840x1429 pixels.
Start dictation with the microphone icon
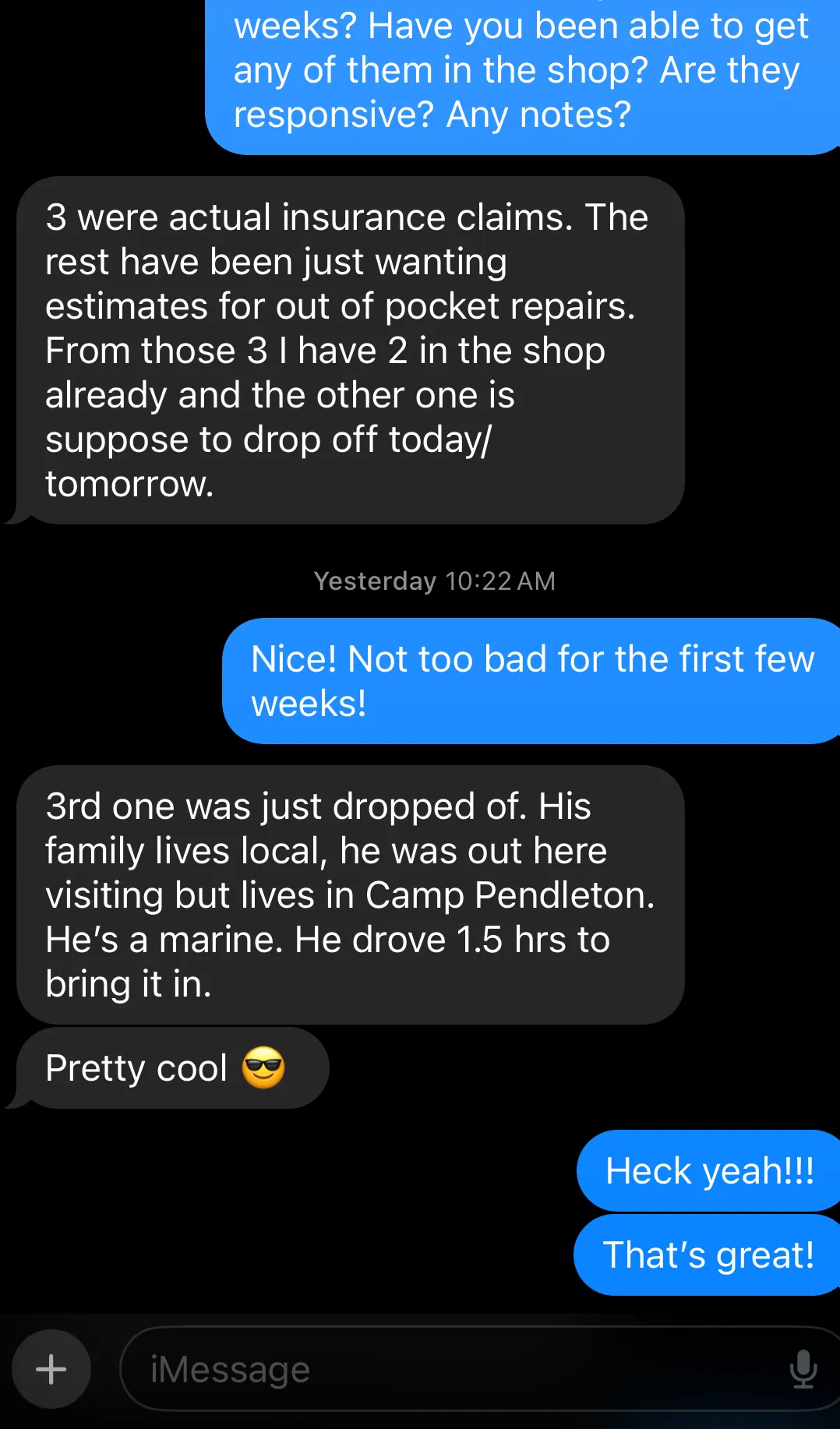803,1369
